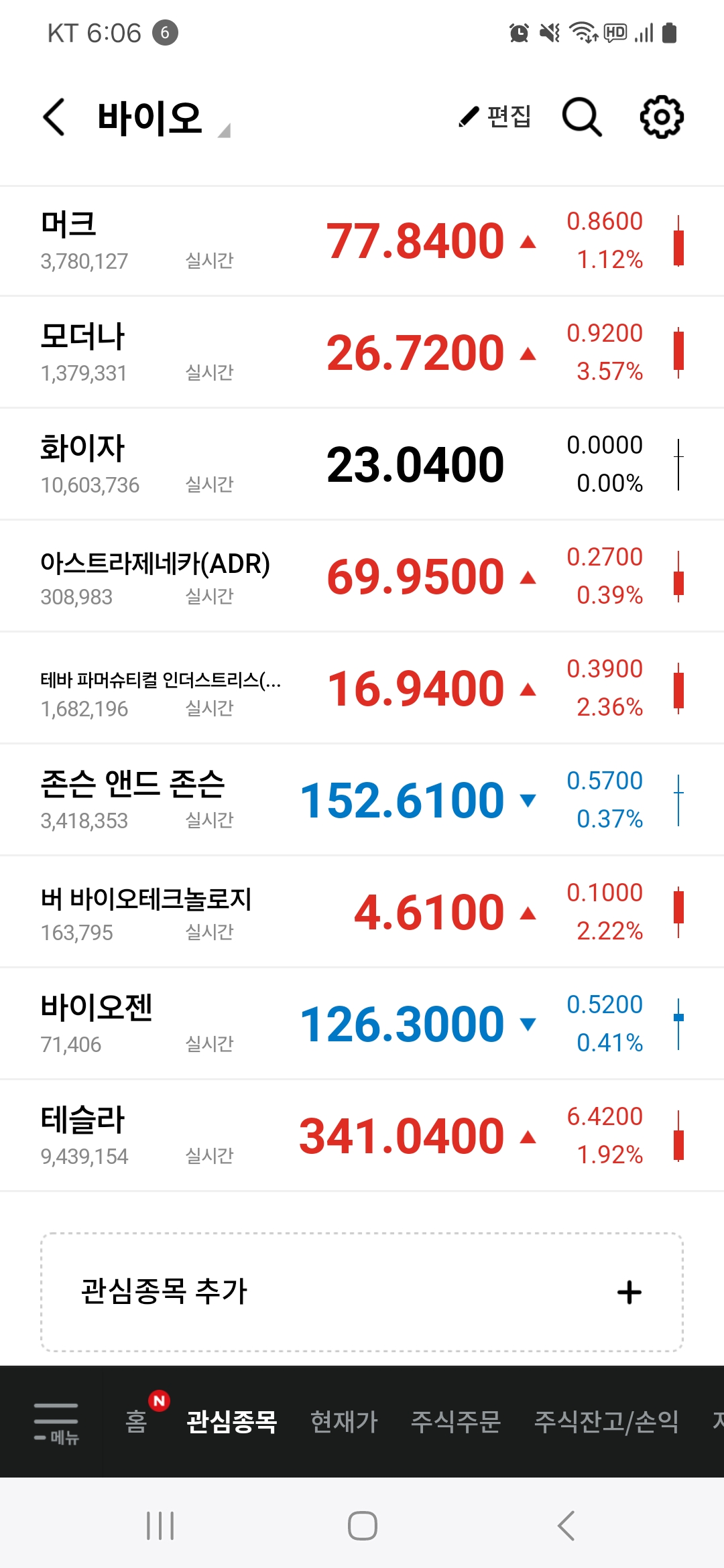Image resolution: width=724 pixels, height=1568 pixels.
Task: Tap the 편집 edit button
Action: (495, 117)
